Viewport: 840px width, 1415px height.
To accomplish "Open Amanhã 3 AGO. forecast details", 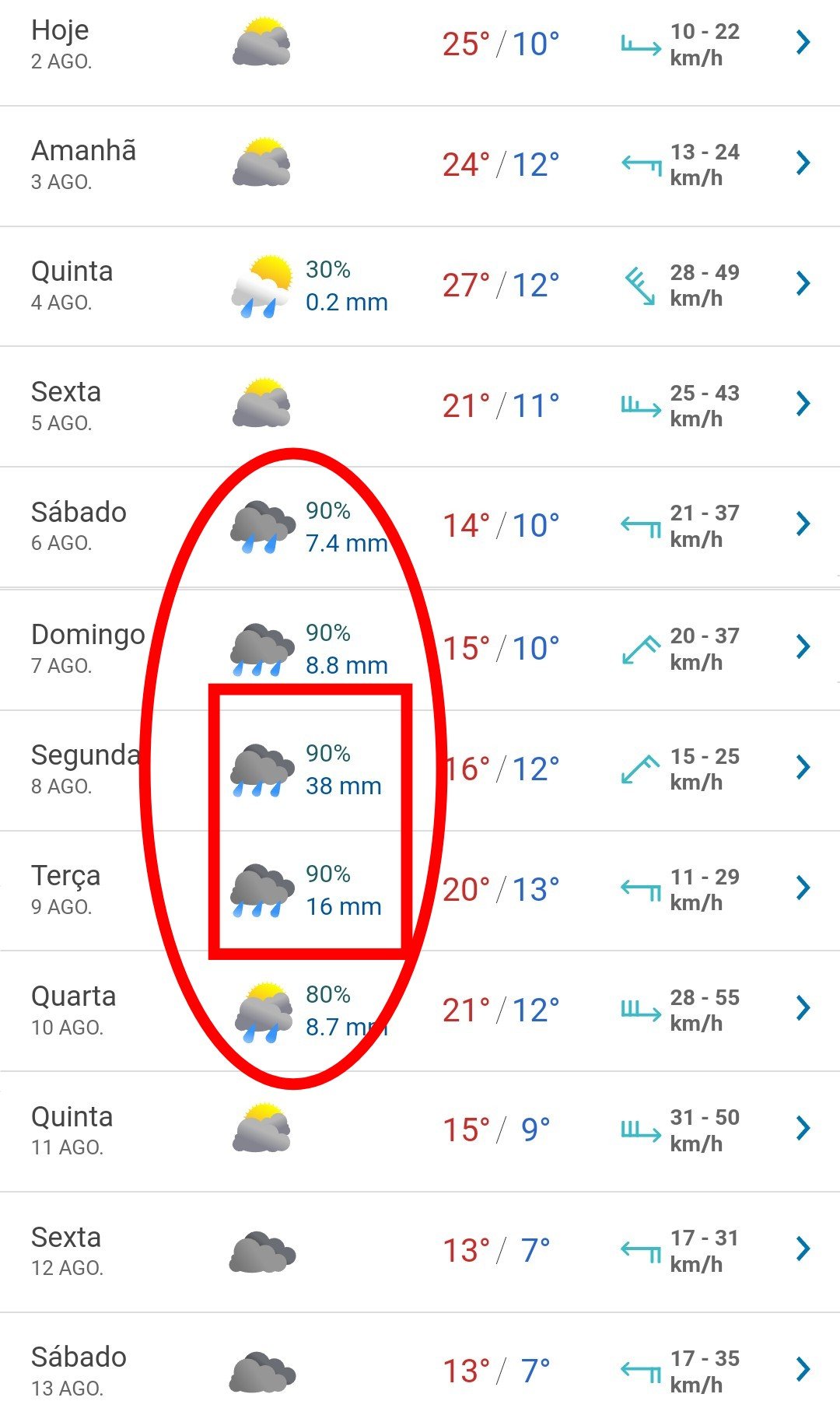I will pyautogui.click(x=420, y=166).
